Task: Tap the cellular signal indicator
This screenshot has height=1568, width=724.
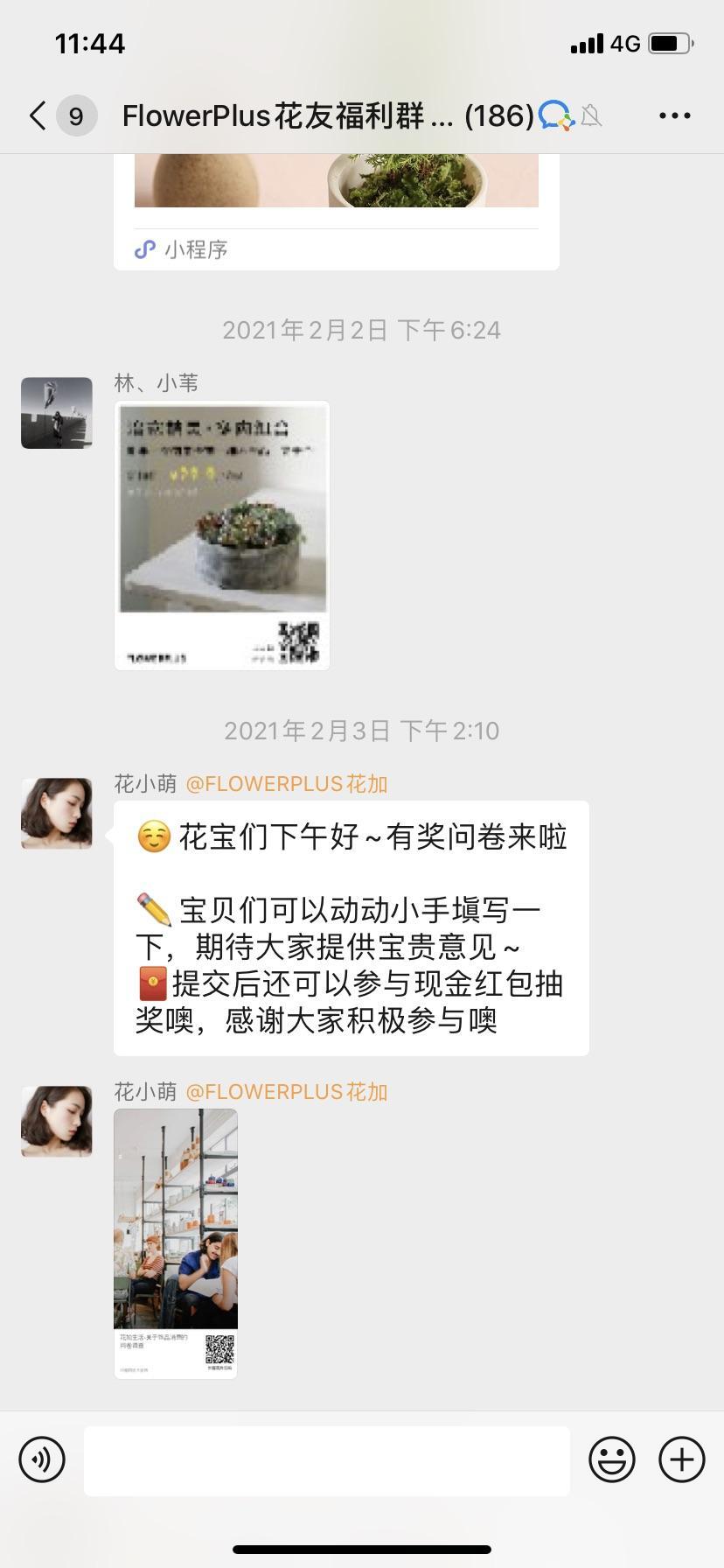Action: coord(589,44)
